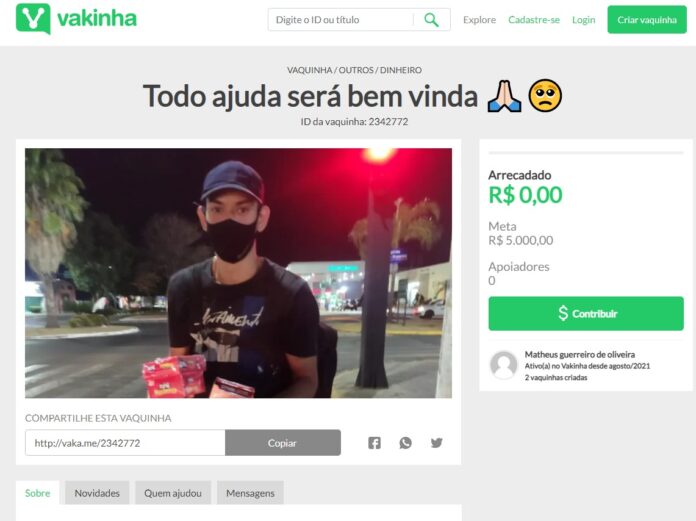The image size is (696, 521).
Task: Open the Explore link
Action: point(479,20)
